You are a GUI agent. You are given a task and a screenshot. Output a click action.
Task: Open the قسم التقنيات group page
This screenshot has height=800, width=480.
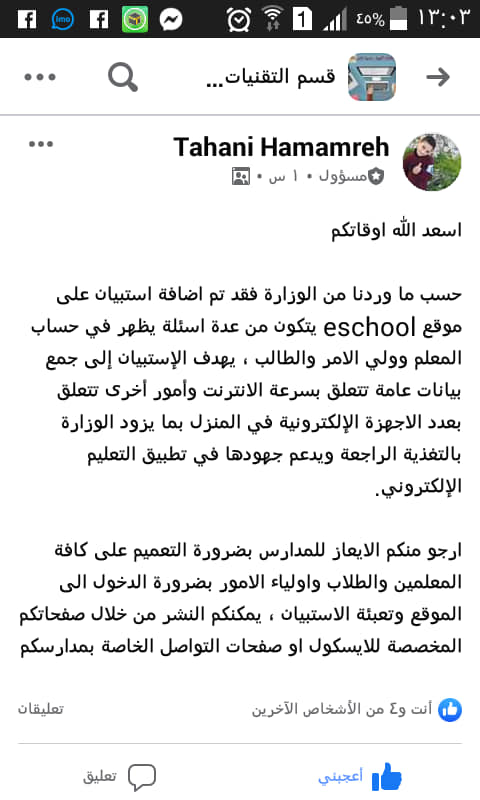coord(270,78)
